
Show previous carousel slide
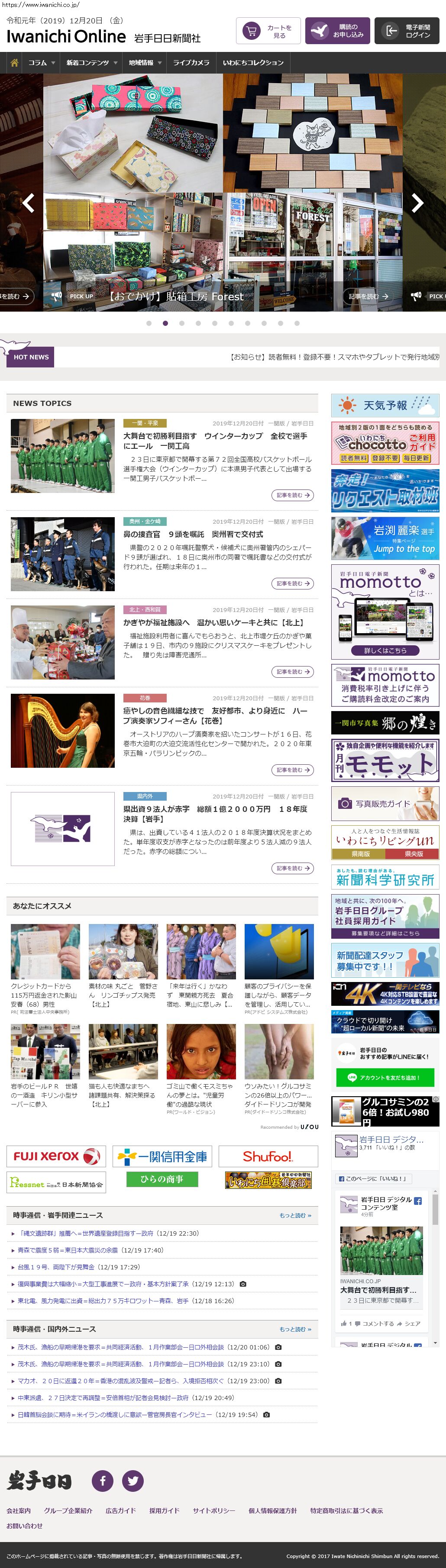[28, 203]
